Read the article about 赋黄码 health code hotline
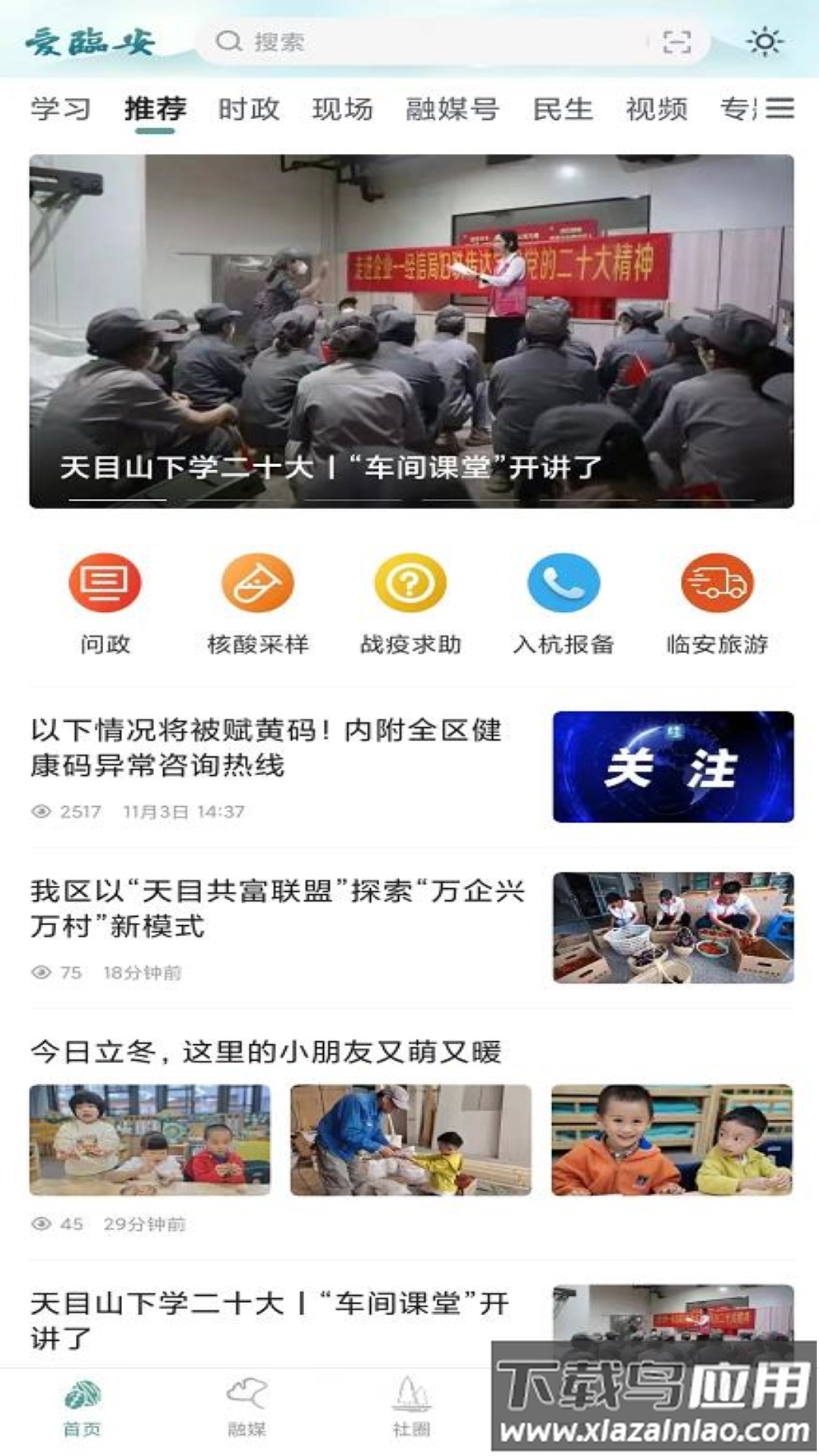This screenshot has width=819, height=1456. [267, 748]
